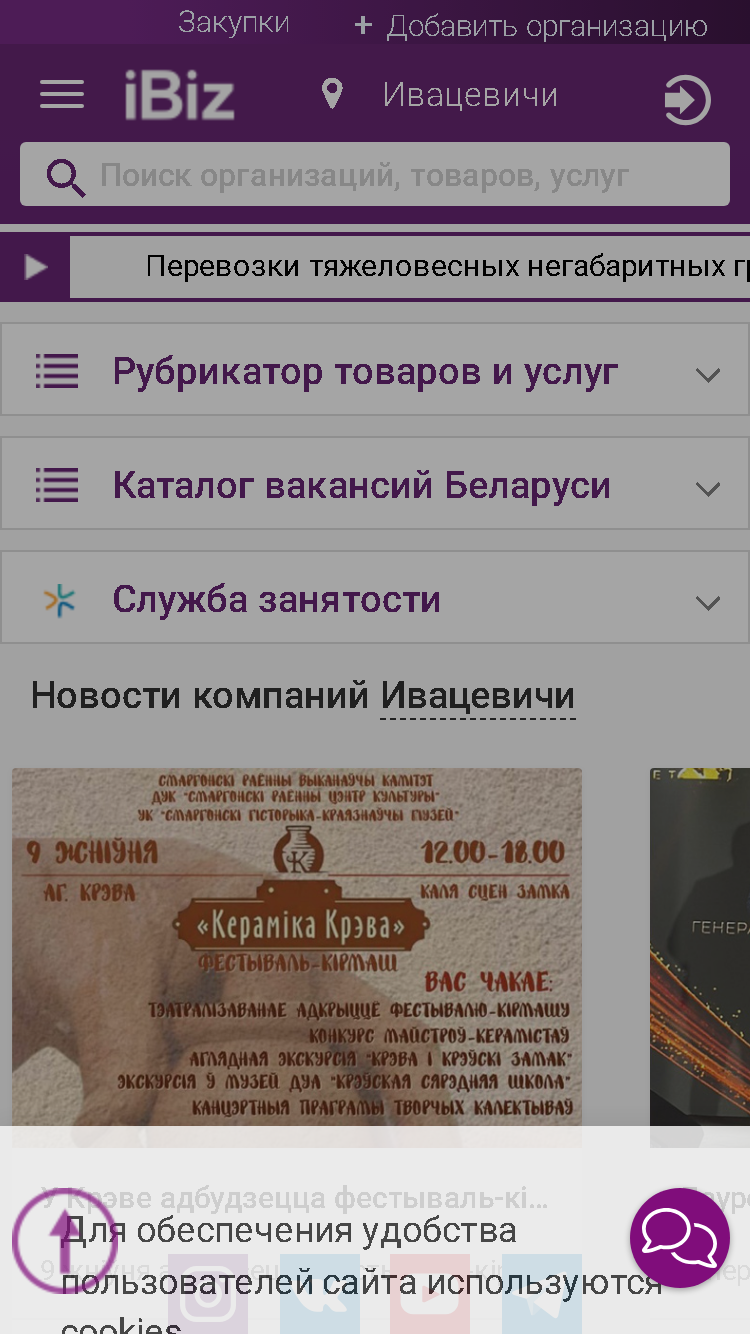The image size is (750, 1334).
Task: Open the chat bubble button
Action: (680, 1238)
